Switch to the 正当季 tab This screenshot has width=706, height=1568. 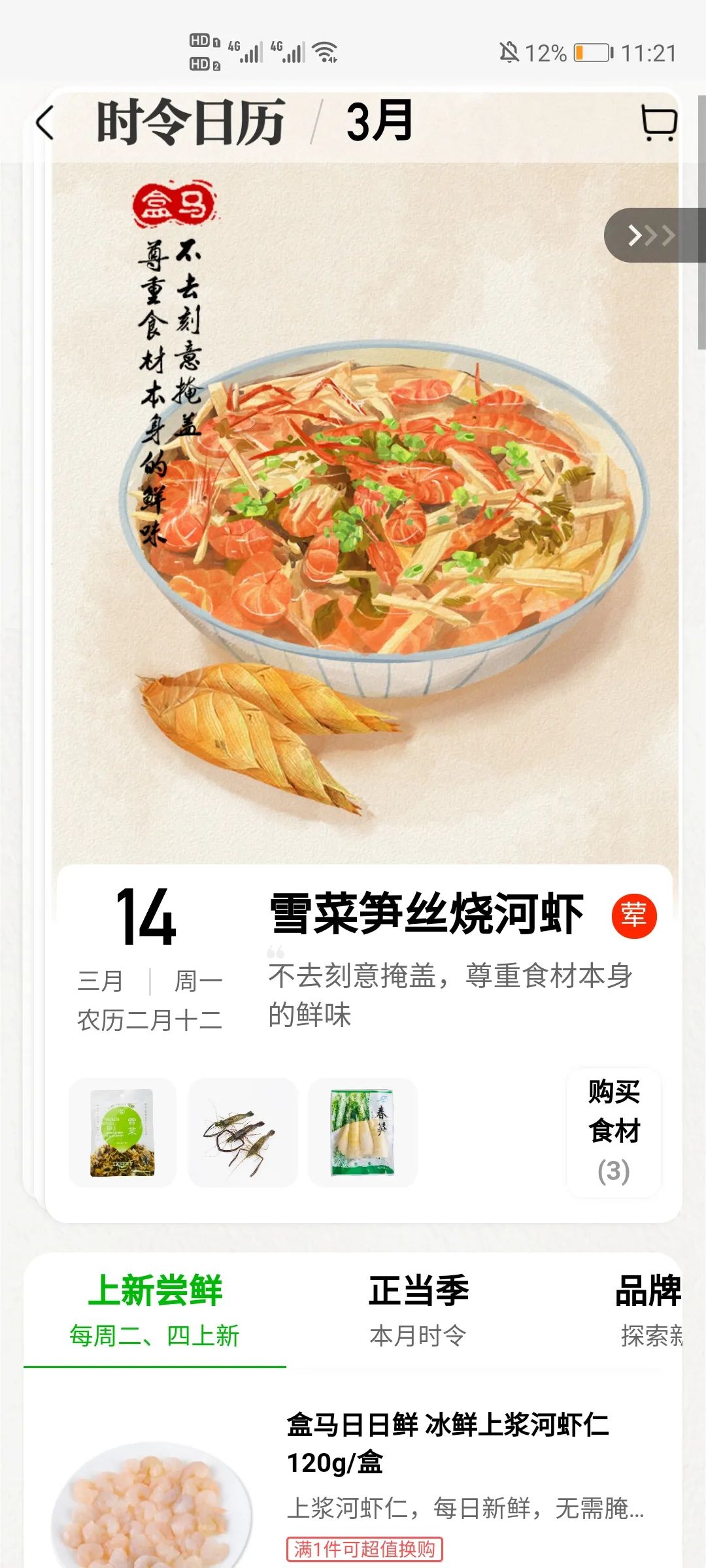(418, 1311)
